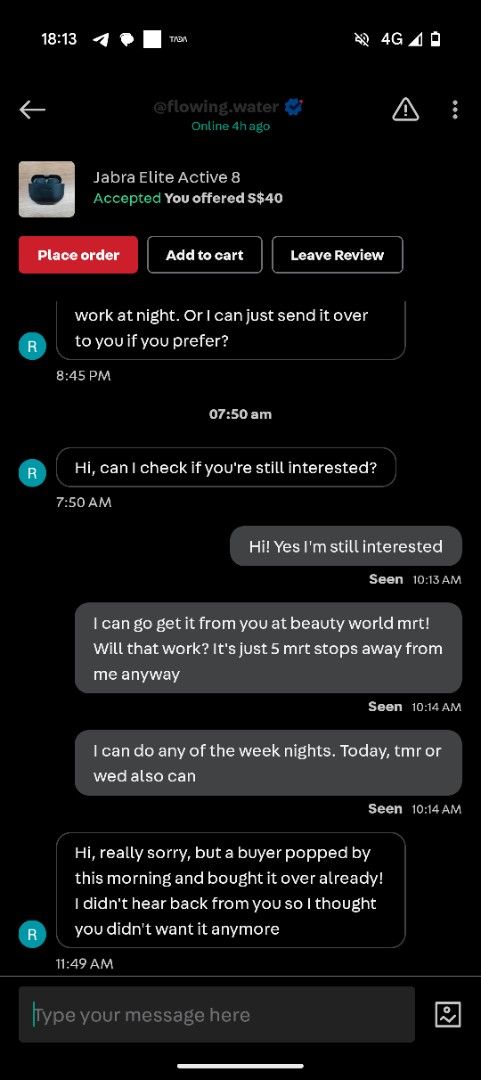The width and height of the screenshot is (481, 1080).
Task: Attach an image to the chat
Action: coord(448,1015)
